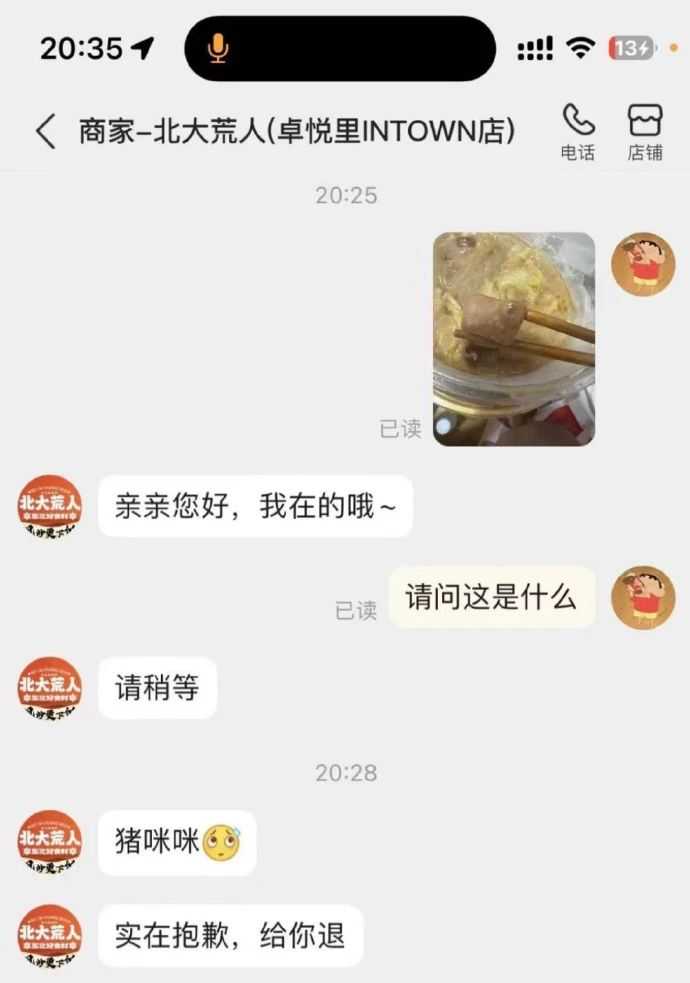The width and height of the screenshot is (690, 983).
Task: Go back from the merchant chat
Action: 45,131
